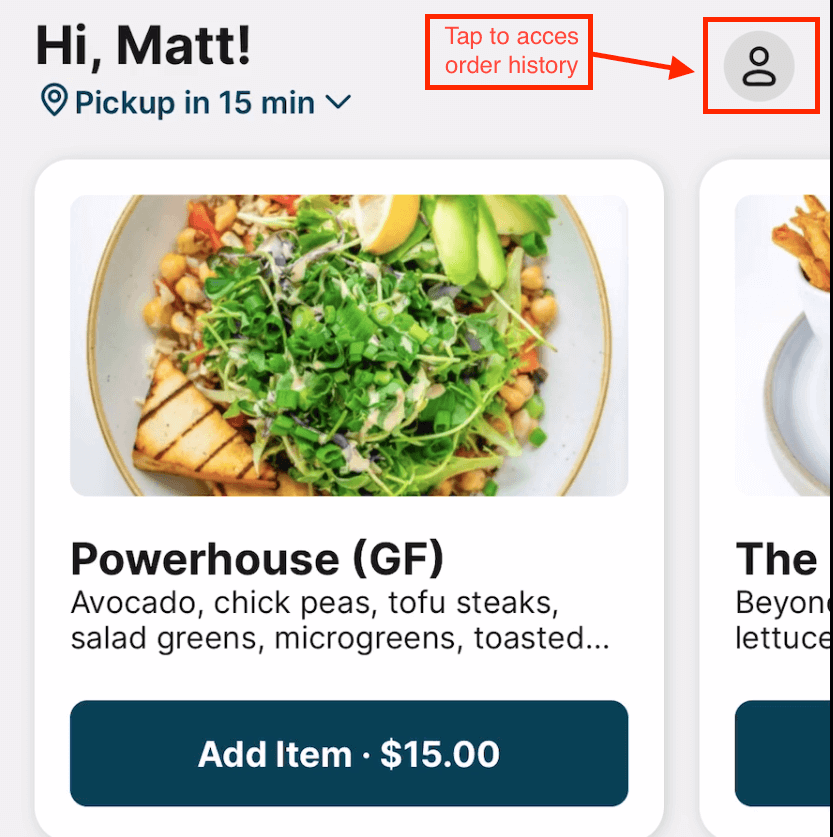Viewport: 833px width, 837px height.
Task: Open the Powerhouse (GF) bowl card
Action: click(348, 346)
